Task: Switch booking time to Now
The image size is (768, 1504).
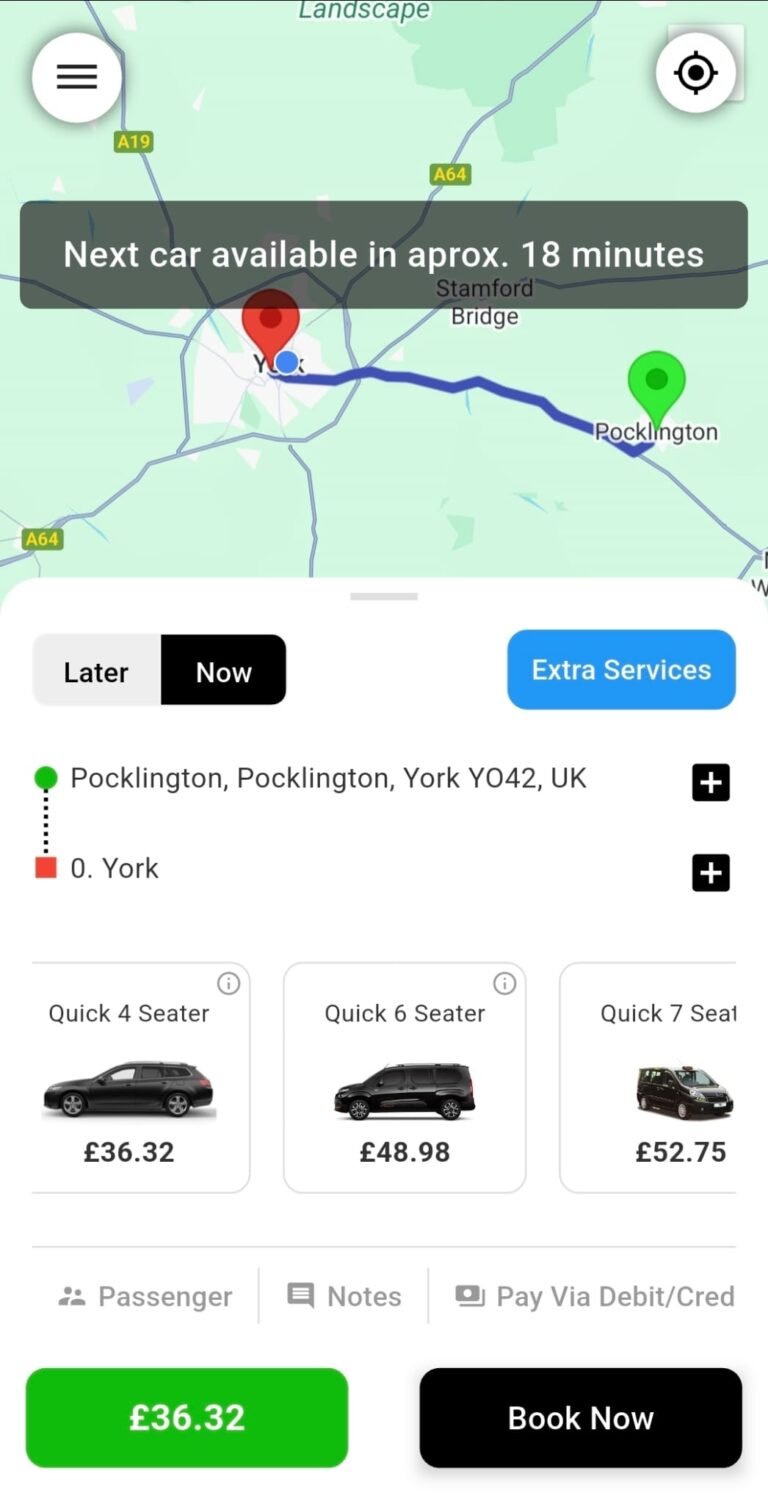Action: pos(222,670)
